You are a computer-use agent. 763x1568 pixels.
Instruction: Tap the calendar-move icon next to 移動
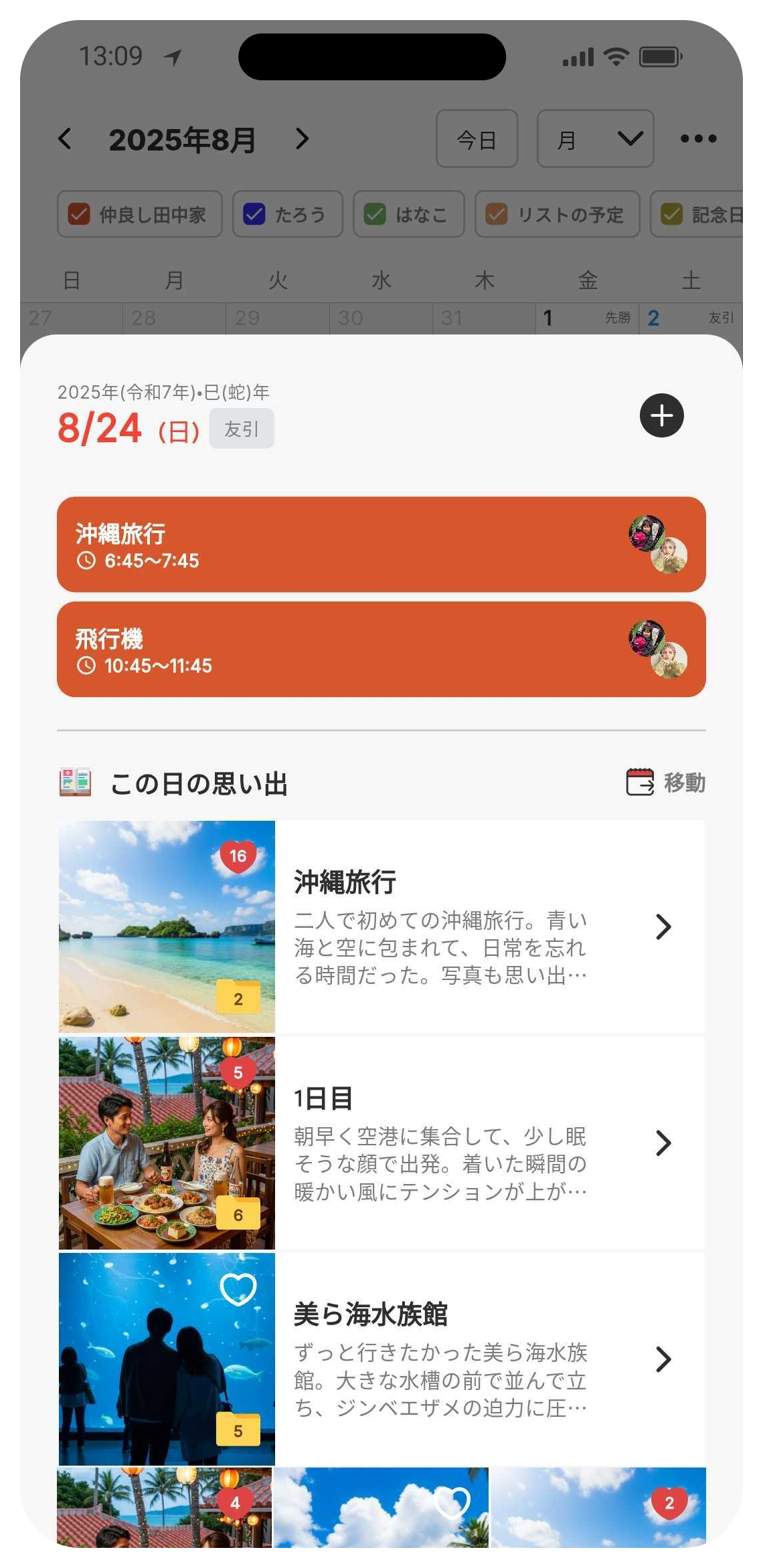coord(640,780)
